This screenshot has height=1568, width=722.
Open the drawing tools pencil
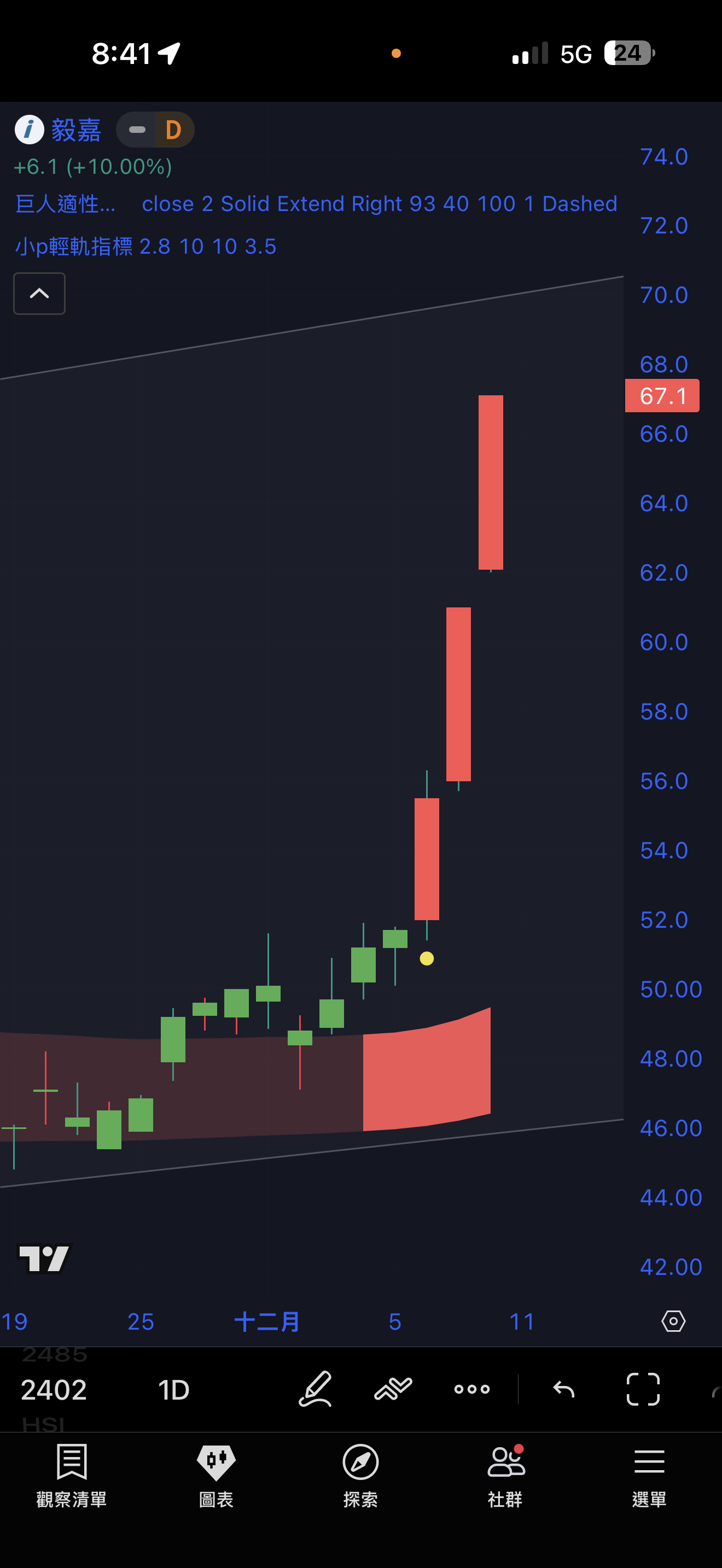(x=316, y=1389)
